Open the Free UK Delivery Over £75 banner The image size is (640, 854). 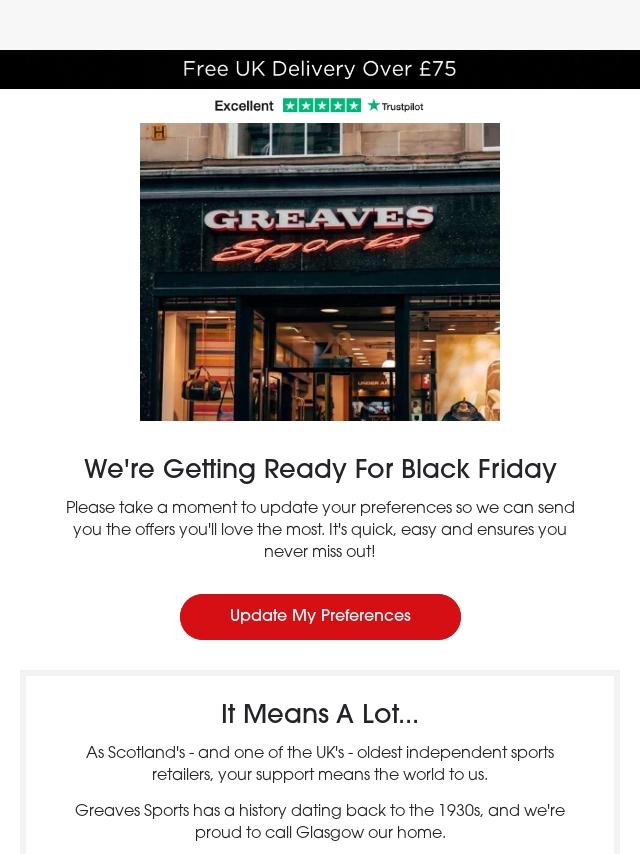[320, 69]
